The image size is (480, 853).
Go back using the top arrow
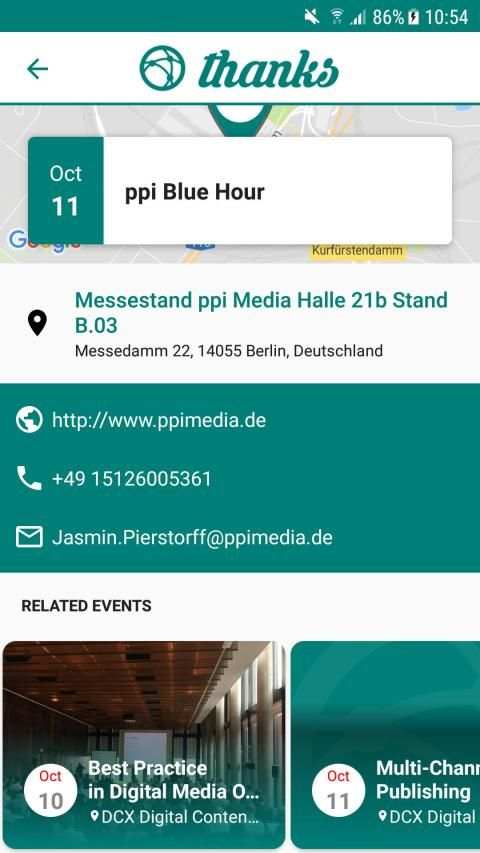[38, 69]
